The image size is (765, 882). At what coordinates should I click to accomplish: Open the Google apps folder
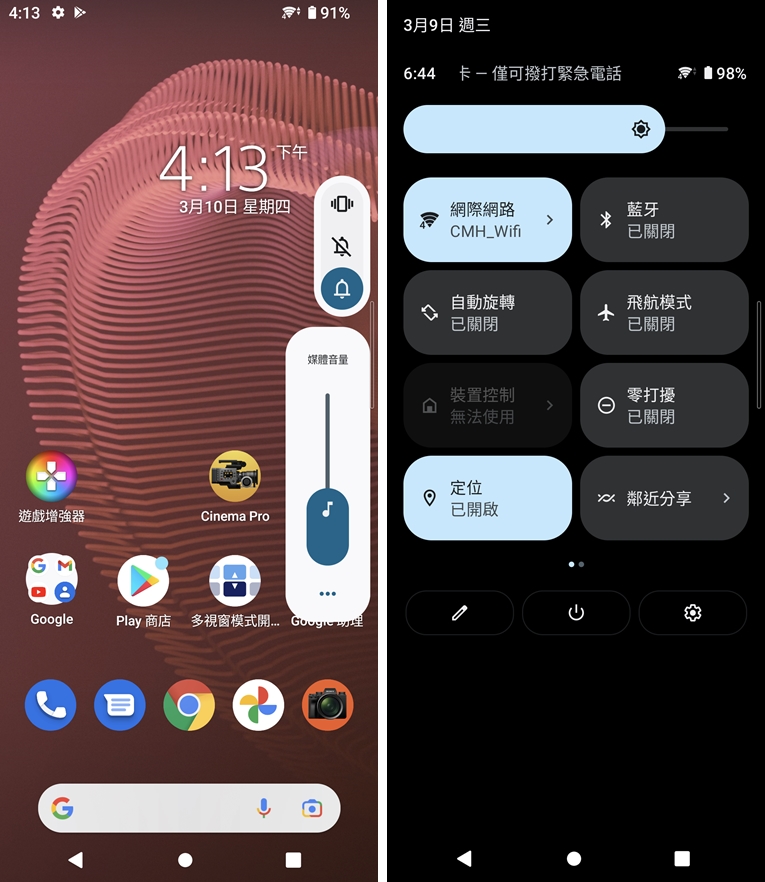pyautogui.click(x=51, y=581)
